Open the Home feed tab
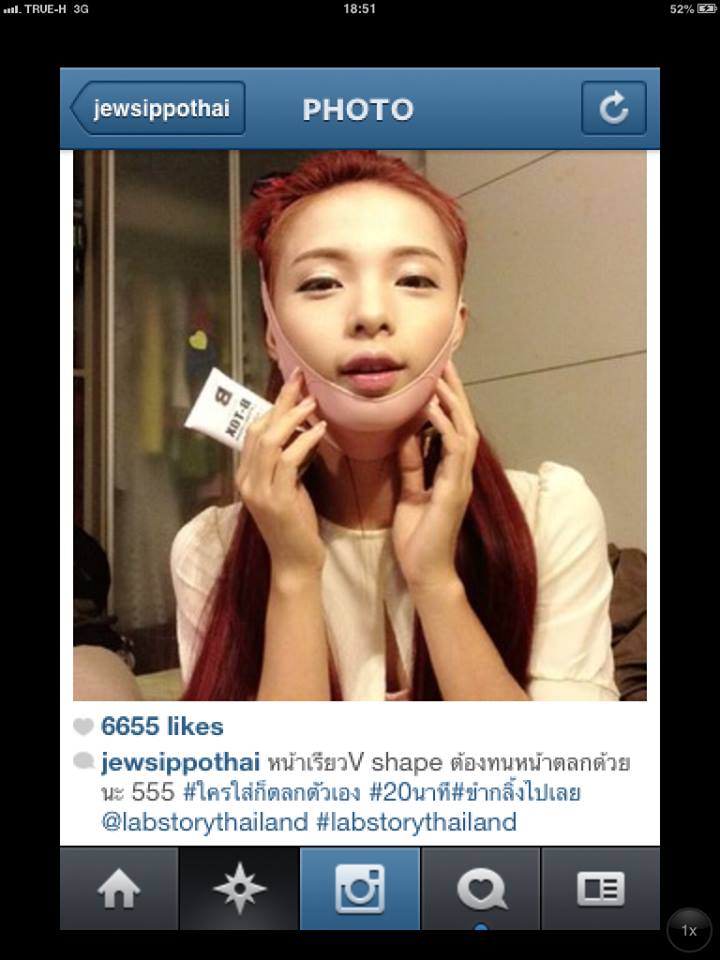The image size is (720, 960). pos(119,889)
